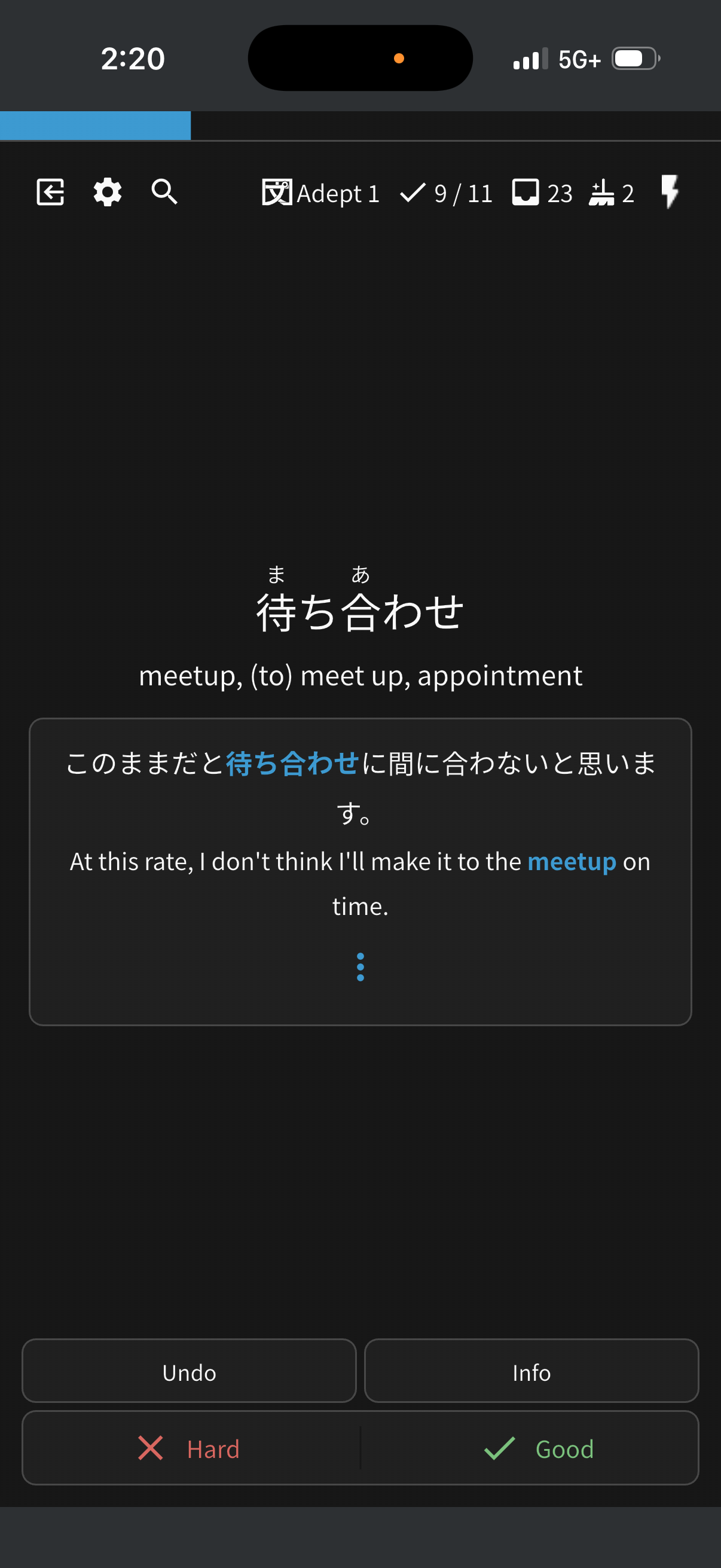Mark this card as Good
Screen dimensions: 721x1568
point(529,1448)
